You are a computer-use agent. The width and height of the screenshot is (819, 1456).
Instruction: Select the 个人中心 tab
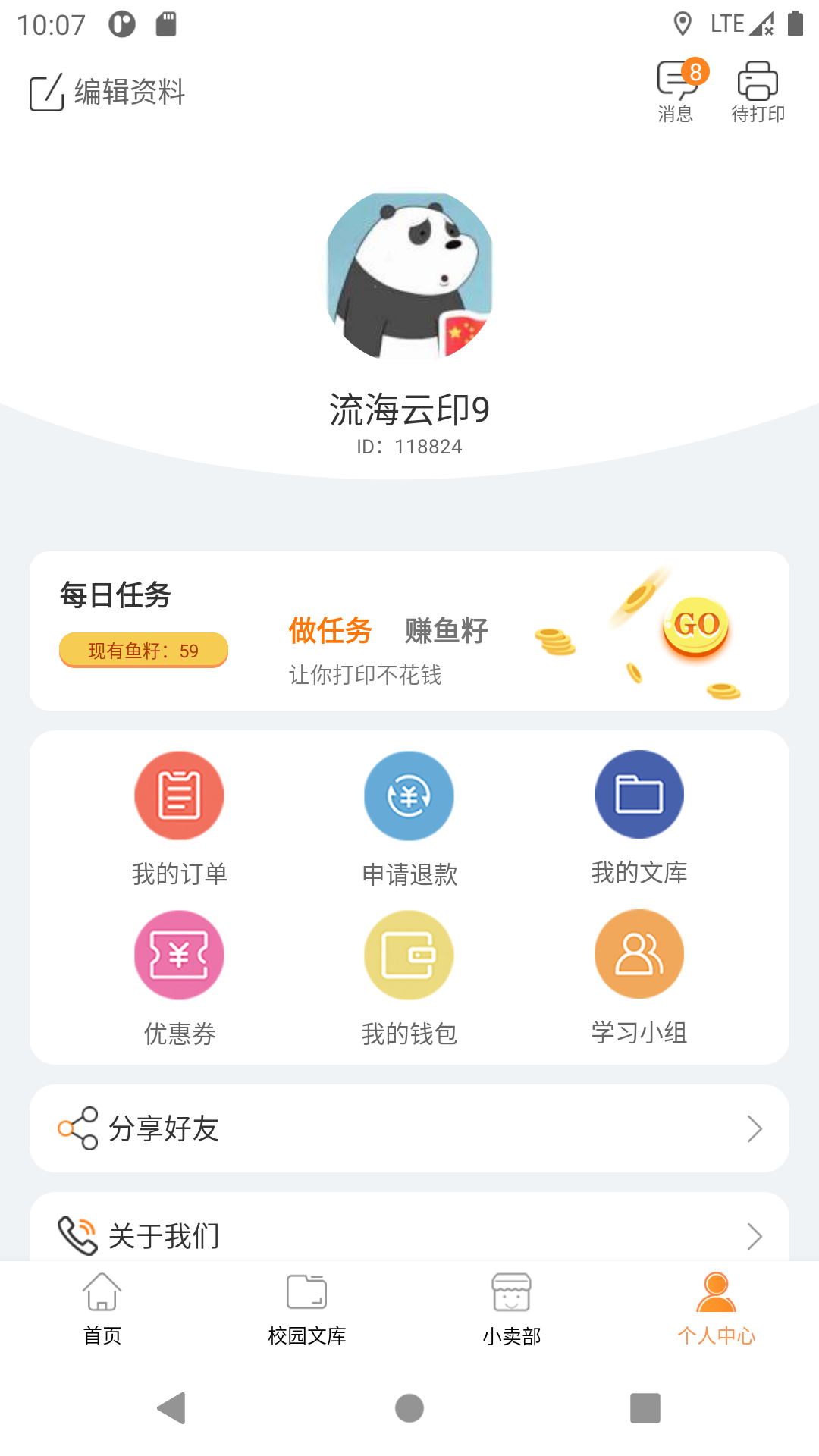point(717,1308)
